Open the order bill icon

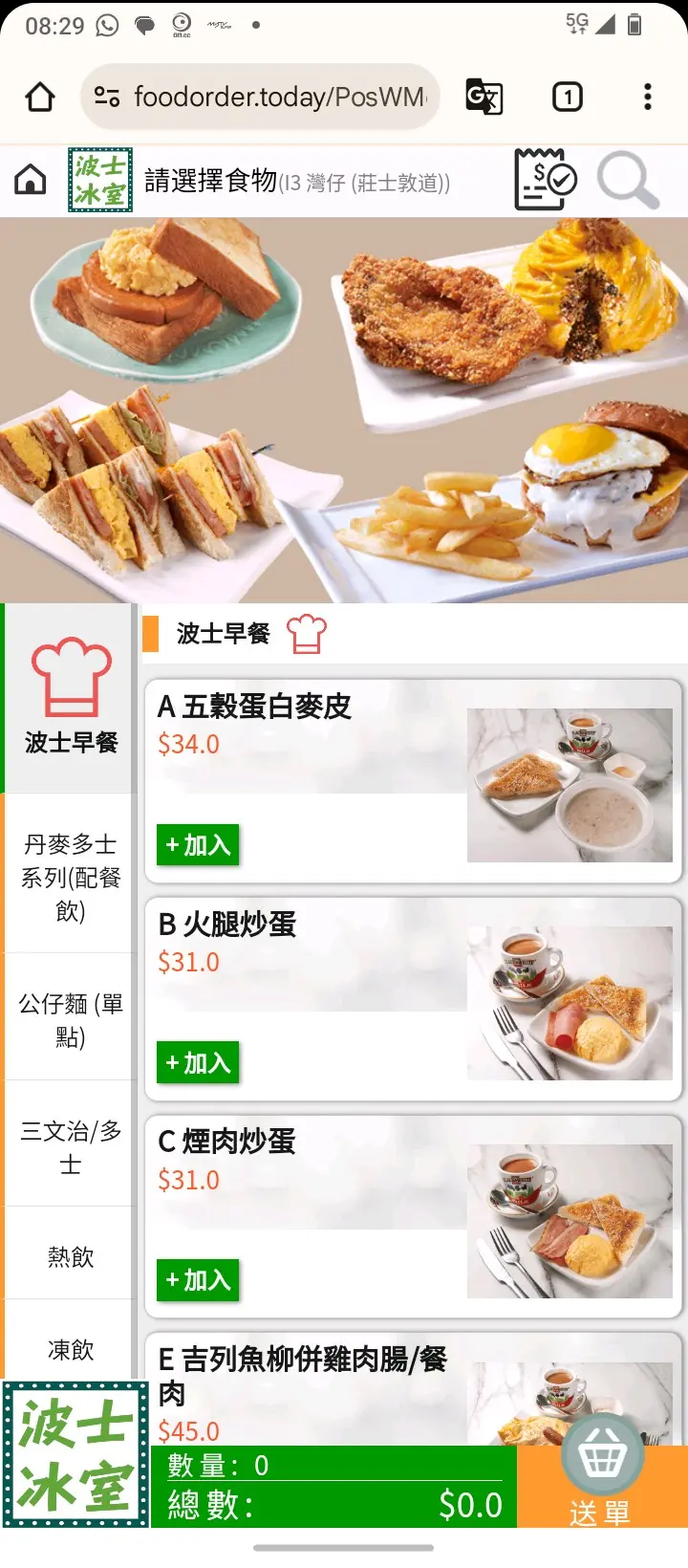click(x=544, y=179)
